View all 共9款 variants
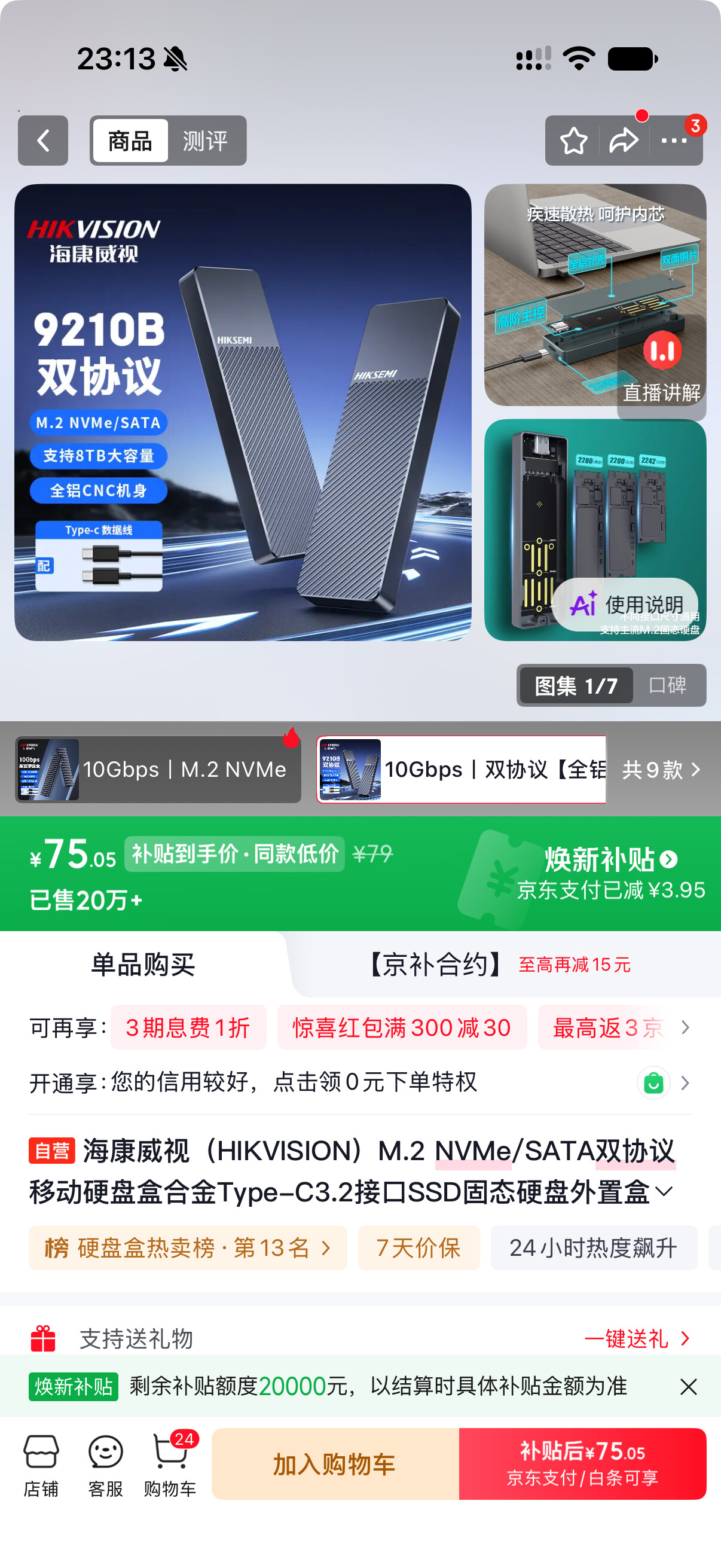 661,770
